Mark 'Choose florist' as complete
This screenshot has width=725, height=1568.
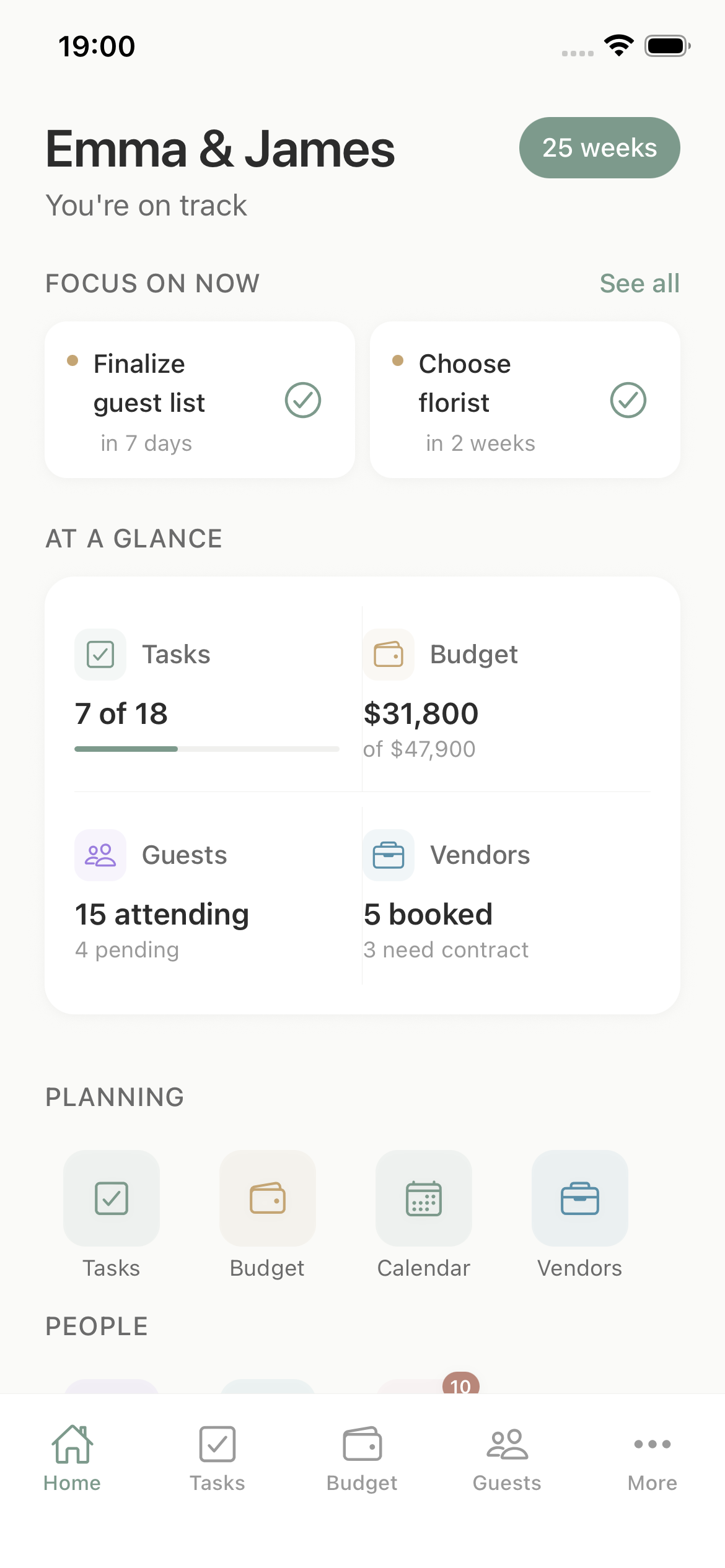(x=628, y=400)
